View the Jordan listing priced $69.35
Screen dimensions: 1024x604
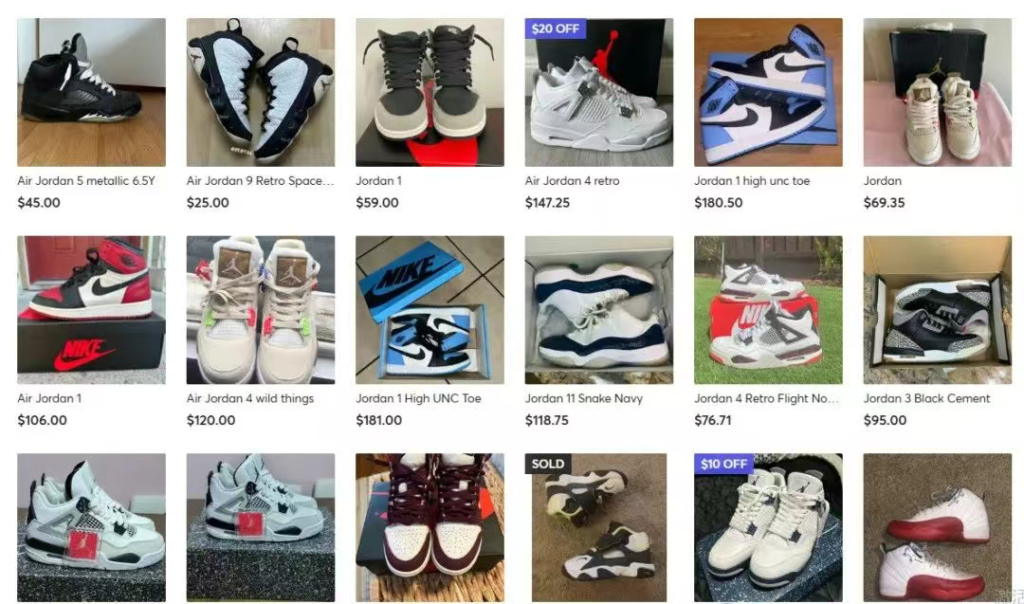937,92
